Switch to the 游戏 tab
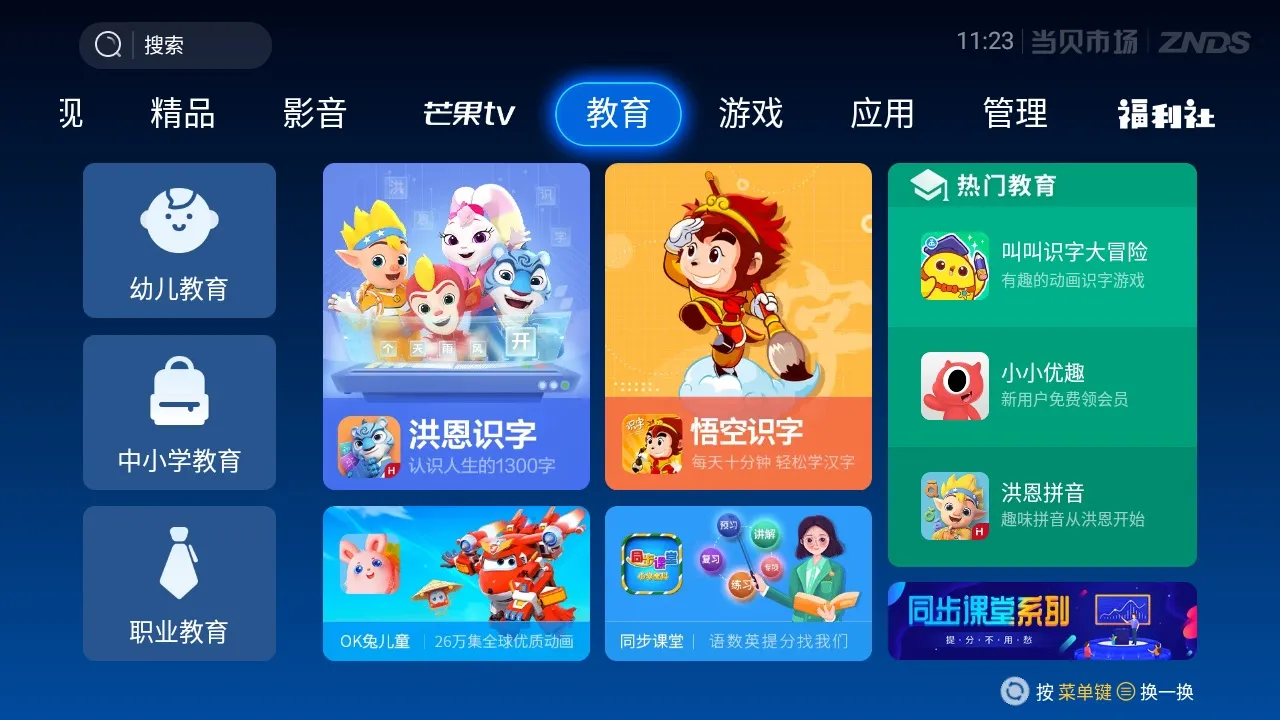Image resolution: width=1280 pixels, height=720 pixels. (750, 114)
